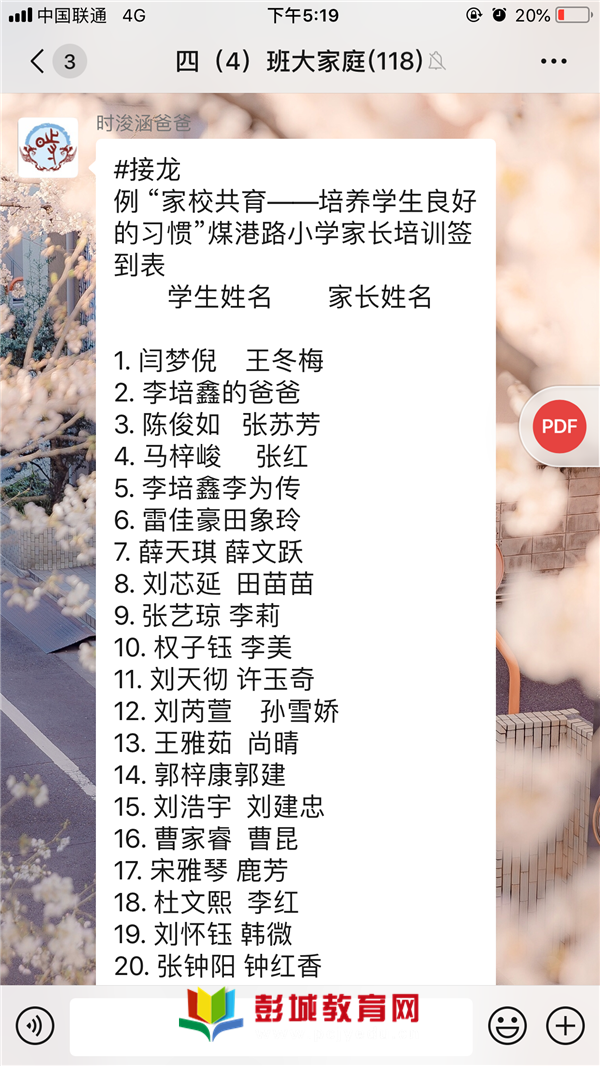Tap the 接龙 sign-up list message
The image size is (600, 1066).
pos(296,560)
